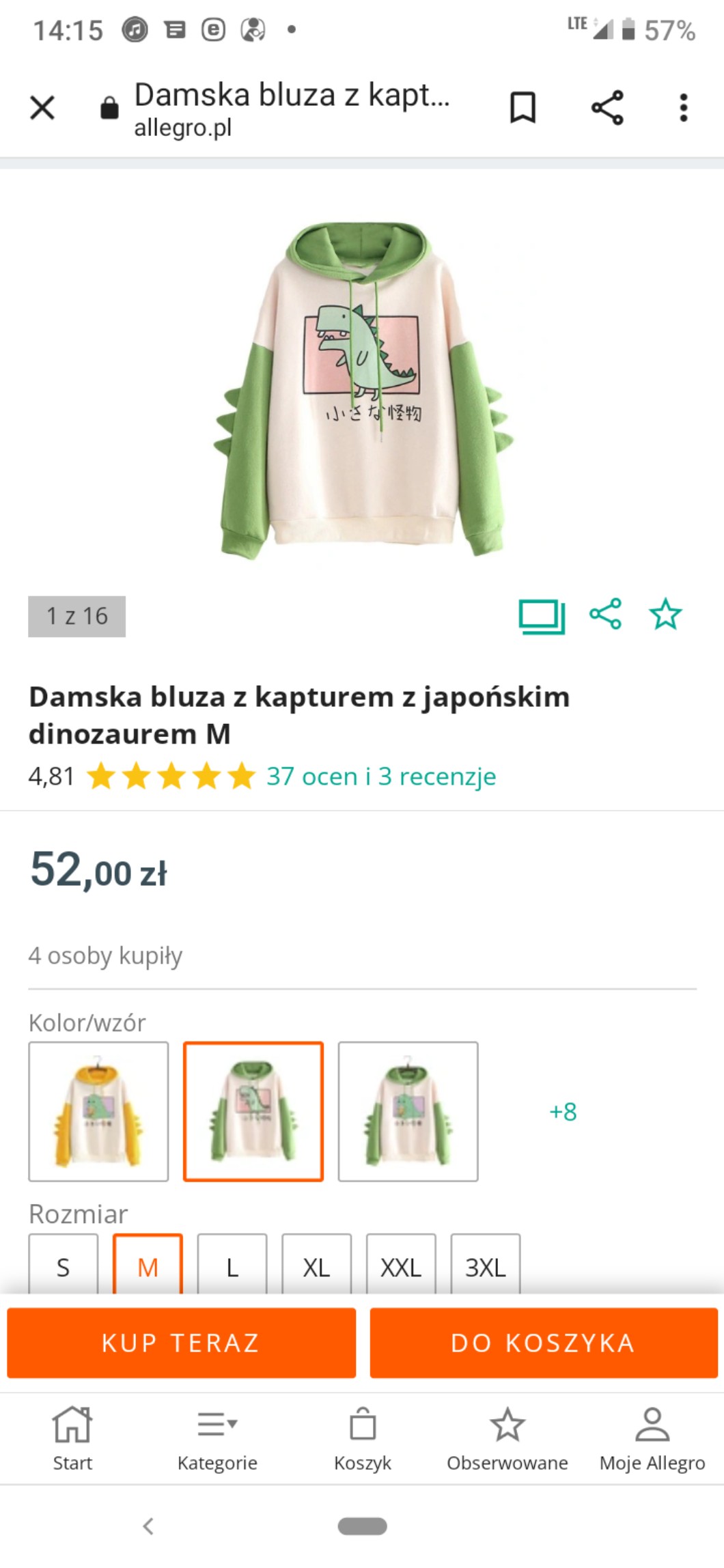Open the Obserwowane tab
This screenshot has width=724, height=1568.
click(507, 1438)
